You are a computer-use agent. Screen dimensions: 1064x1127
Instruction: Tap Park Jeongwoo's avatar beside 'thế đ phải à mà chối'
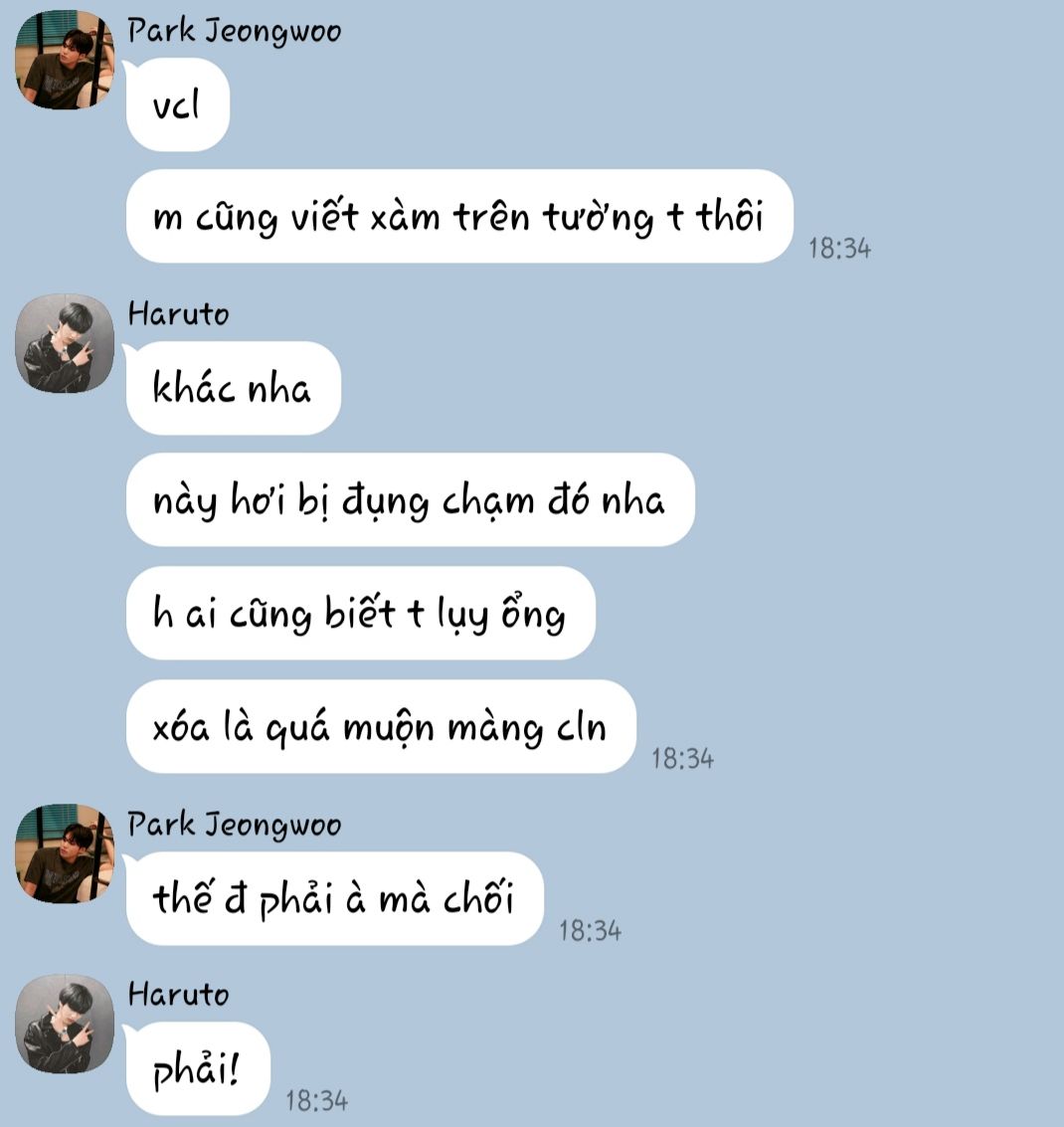(65, 853)
